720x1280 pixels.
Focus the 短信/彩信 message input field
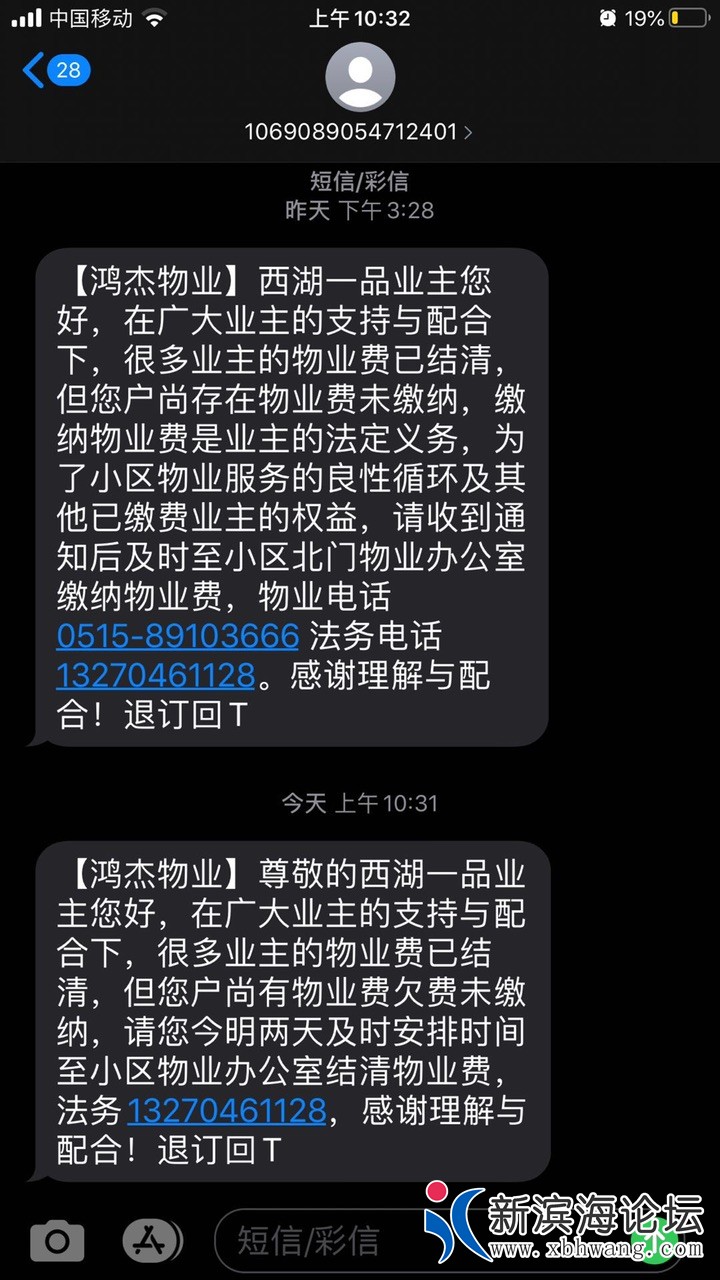pos(320,1240)
